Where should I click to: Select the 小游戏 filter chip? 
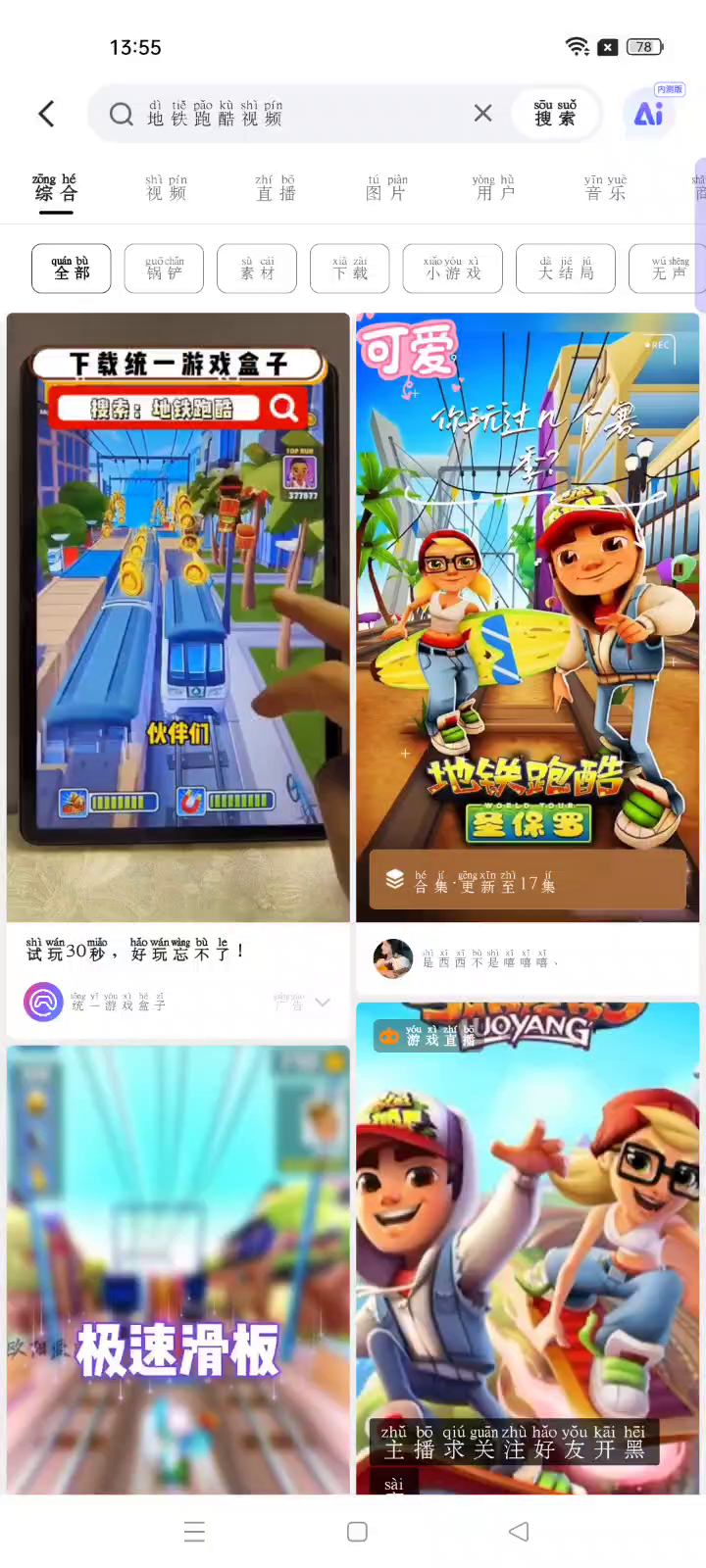coord(452,269)
